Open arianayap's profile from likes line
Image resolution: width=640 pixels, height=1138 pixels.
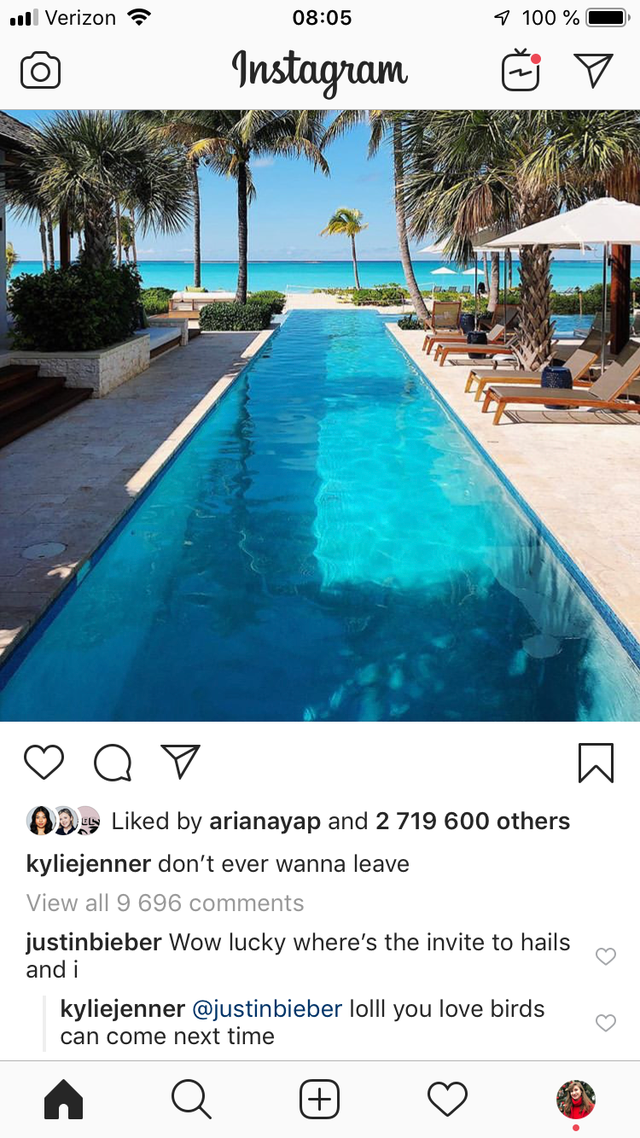click(265, 822)
